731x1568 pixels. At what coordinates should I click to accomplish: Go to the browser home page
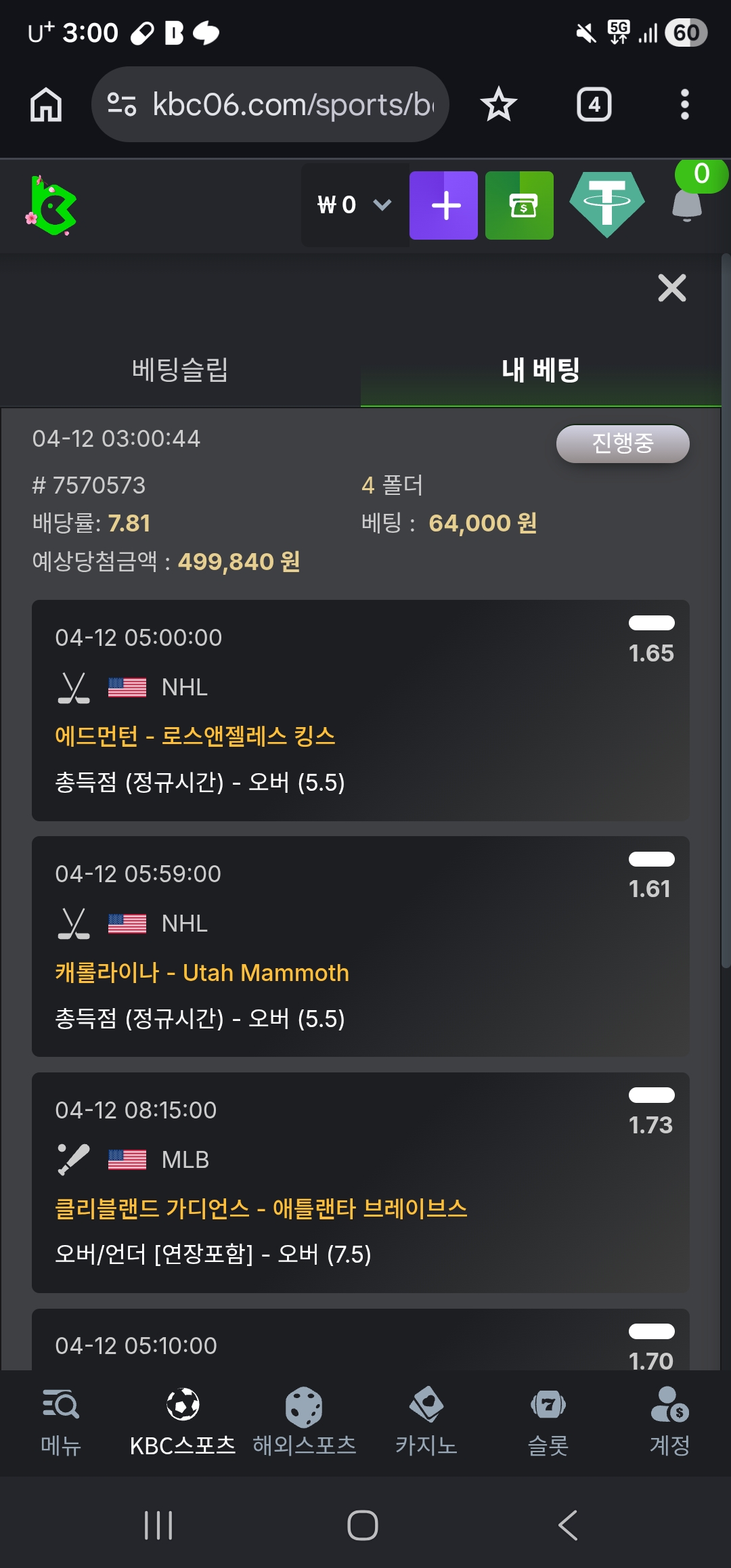pyautogui.click(x=46, y=105)
